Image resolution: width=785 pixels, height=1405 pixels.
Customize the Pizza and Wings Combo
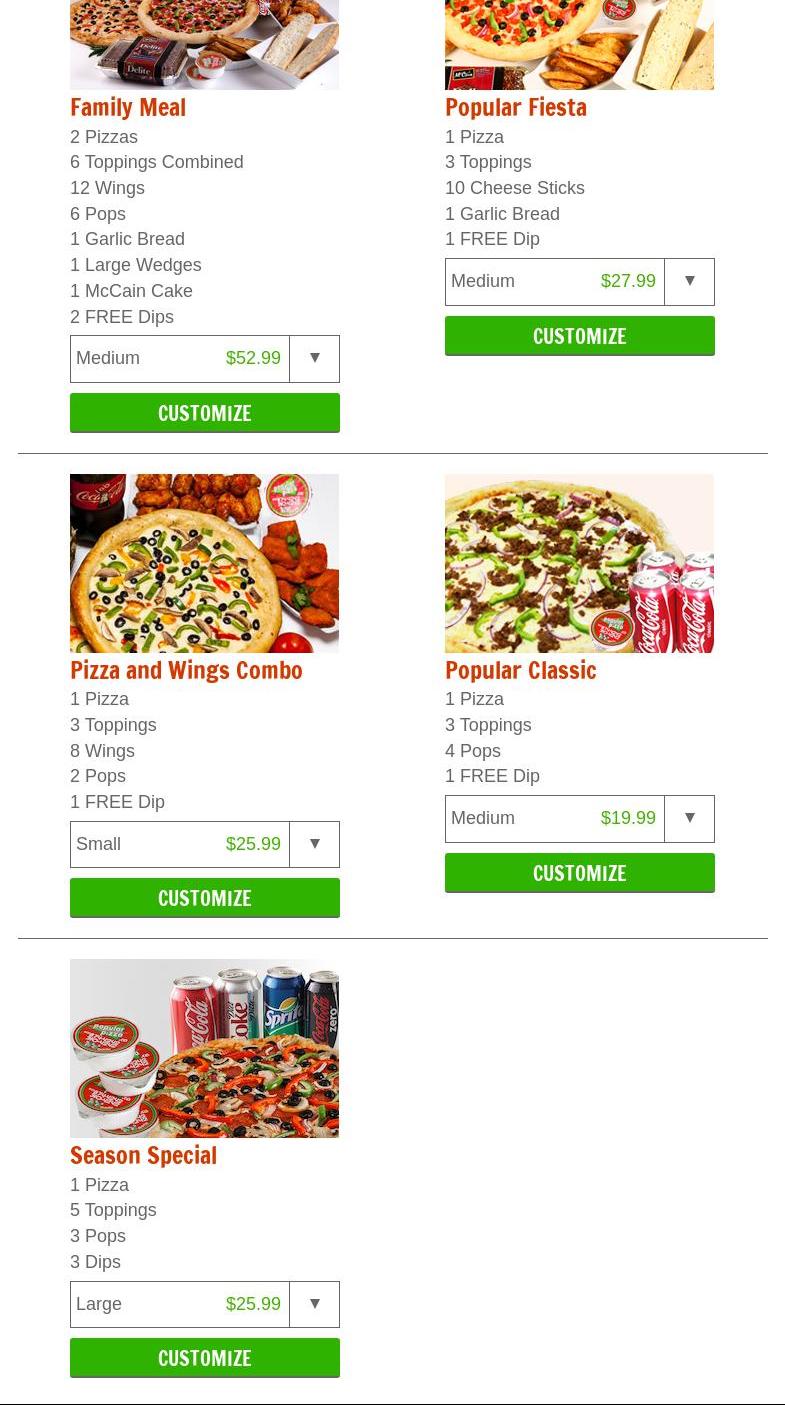pos(205,898)
